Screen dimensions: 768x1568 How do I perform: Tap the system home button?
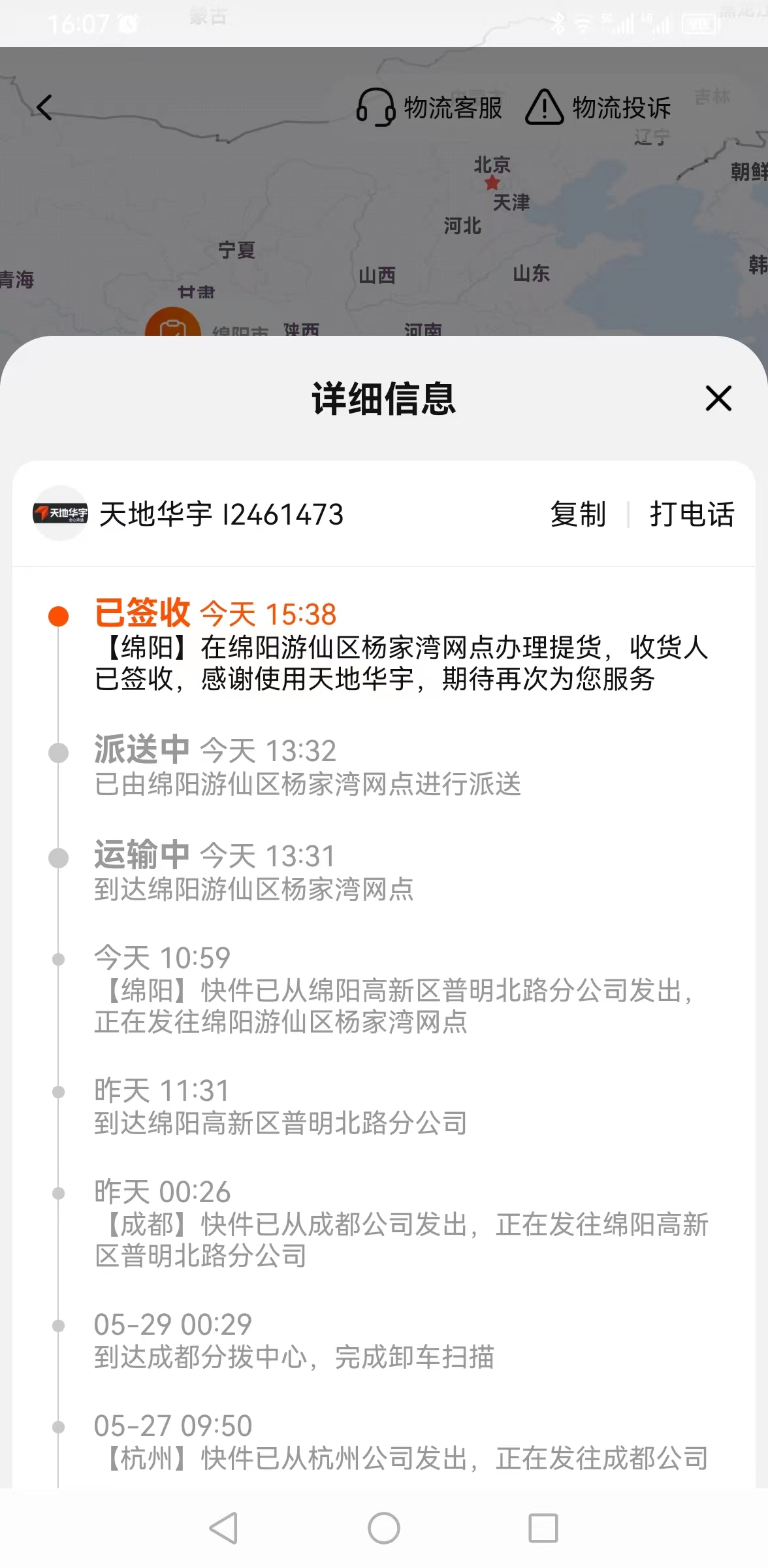[384, 1528]
